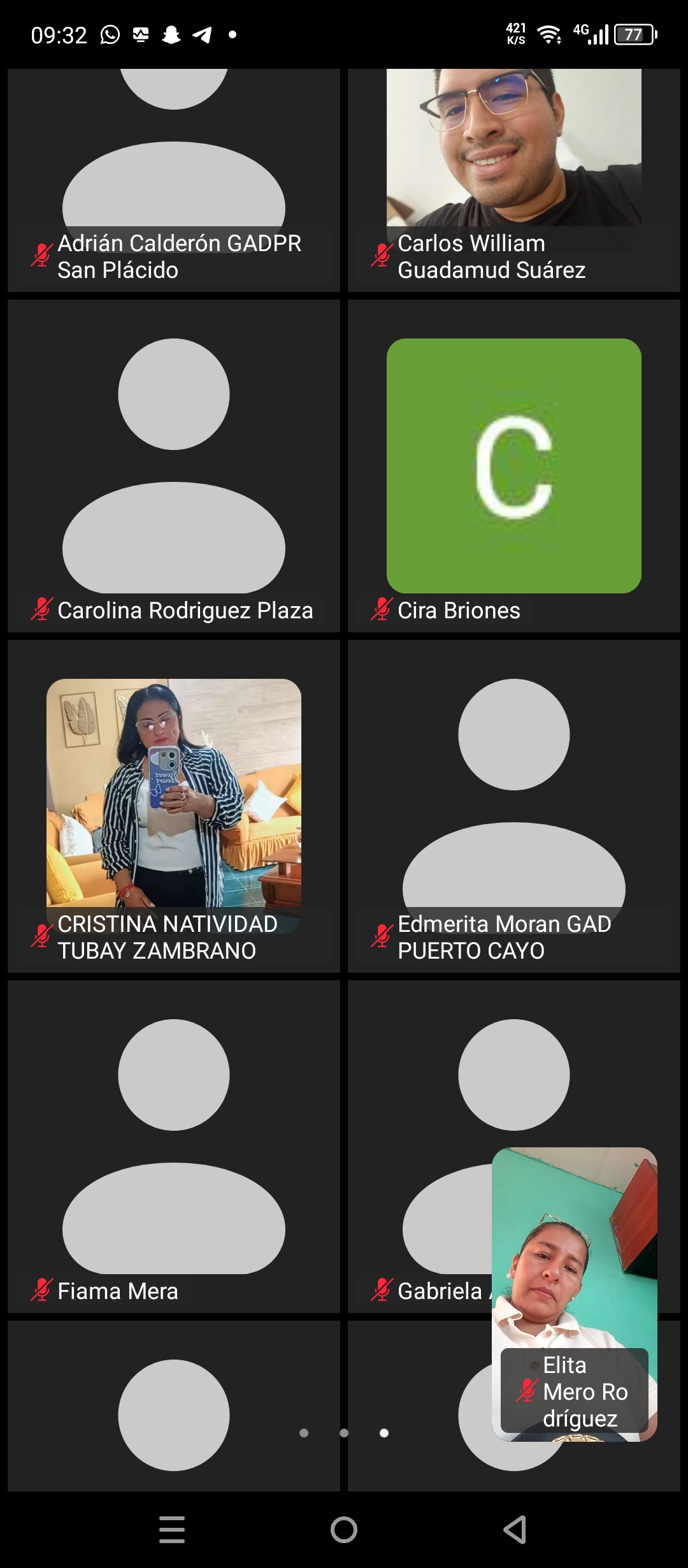Open CRISTINA NATIVIDAD TUBAY ZAMBRANO tile
This screenshot has width=688, height=1568.
(x=173, y=806)
